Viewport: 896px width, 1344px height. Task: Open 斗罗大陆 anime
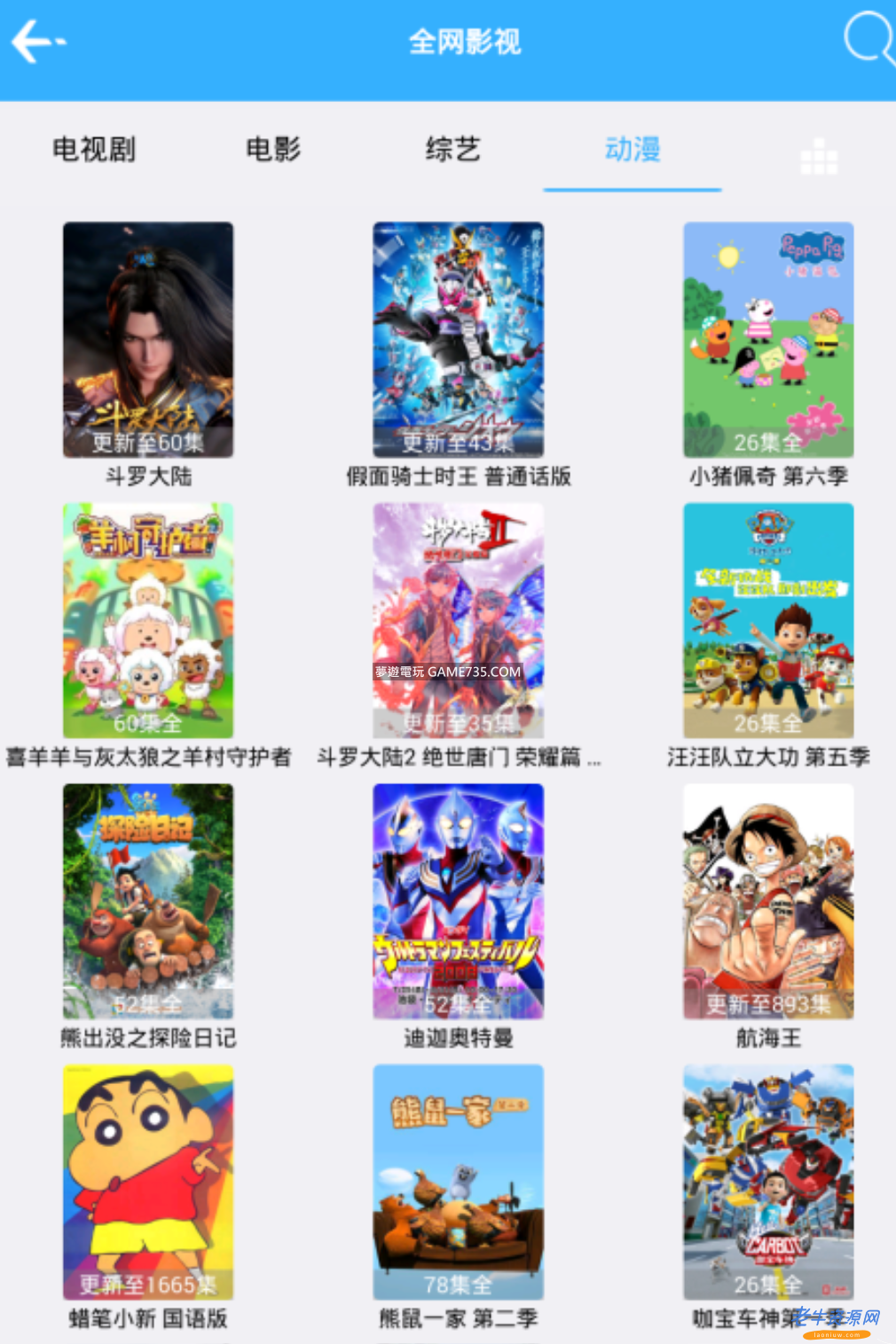tap(148, 340)
